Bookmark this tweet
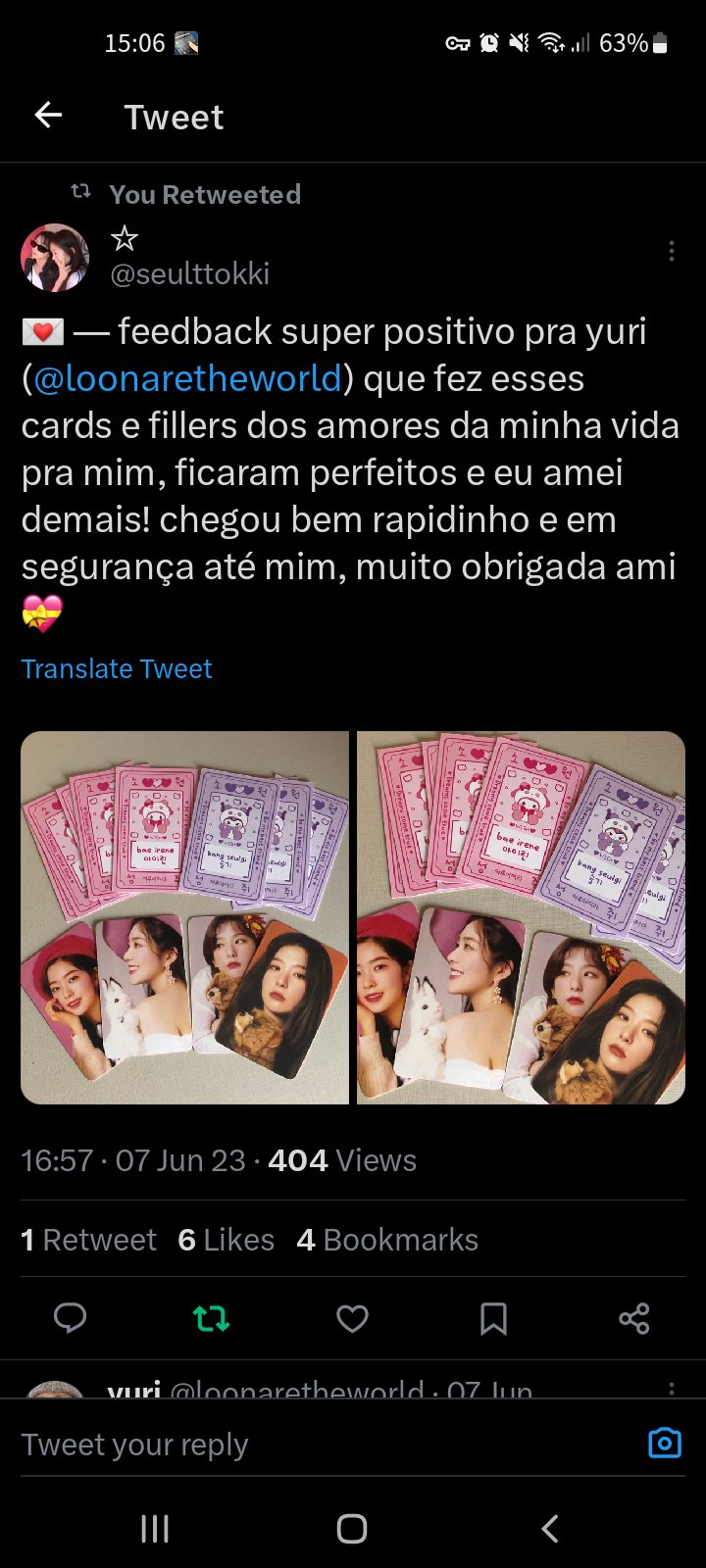 (x=493, y=1318)
